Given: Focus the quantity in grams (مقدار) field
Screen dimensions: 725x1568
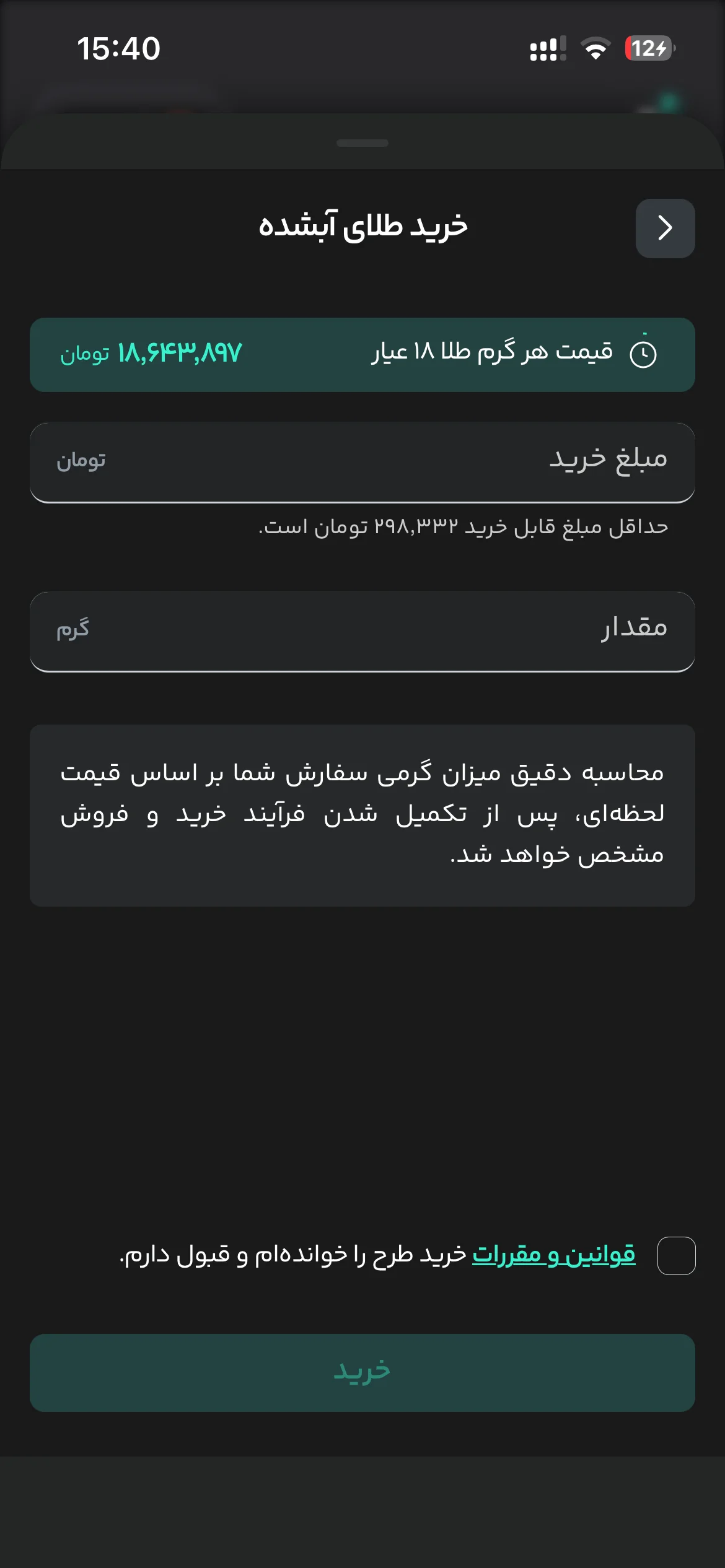Looking at the screenshot, I should tap(362, 632).
